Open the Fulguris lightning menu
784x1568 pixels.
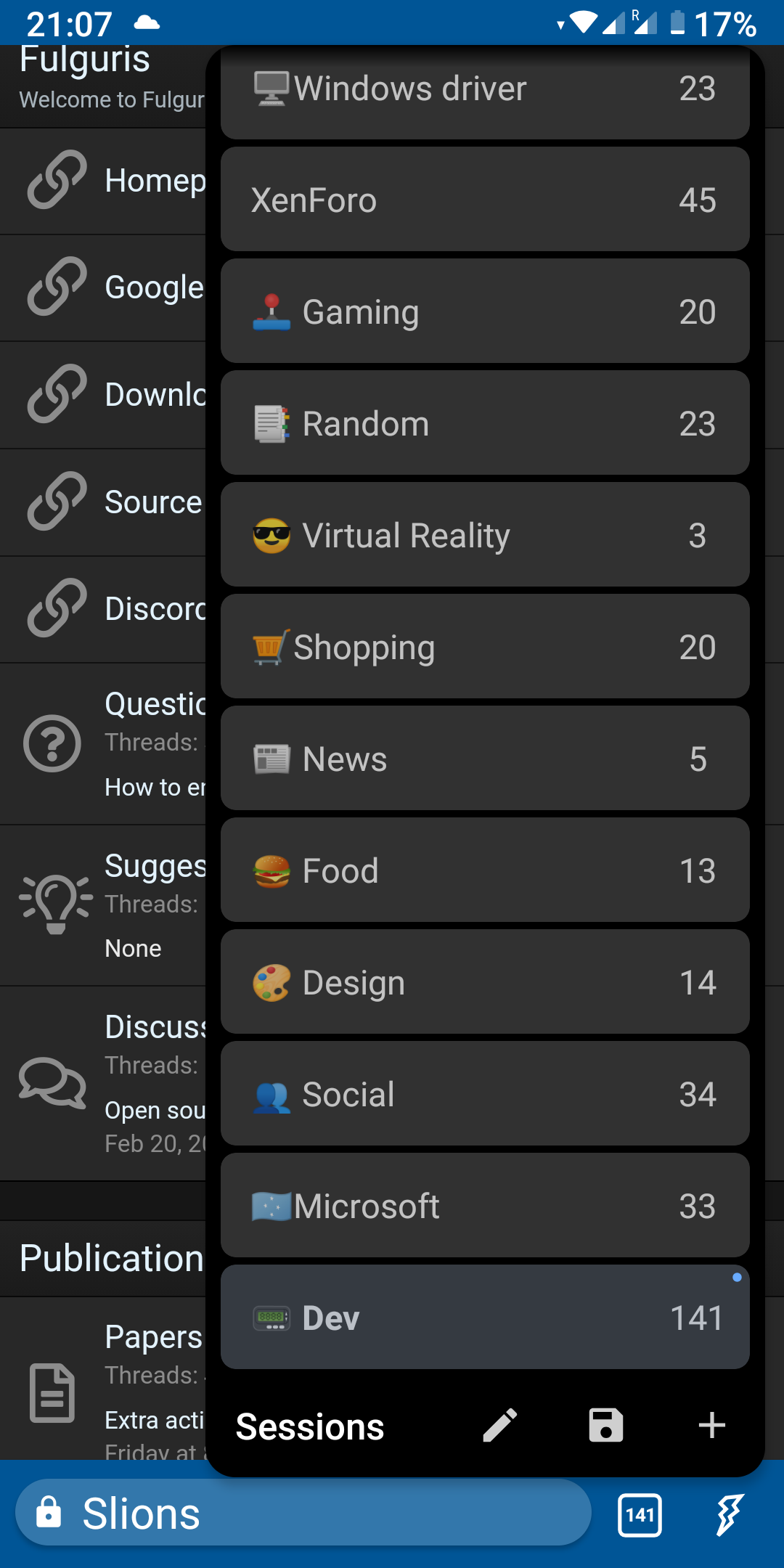[x=729, y=1515]
